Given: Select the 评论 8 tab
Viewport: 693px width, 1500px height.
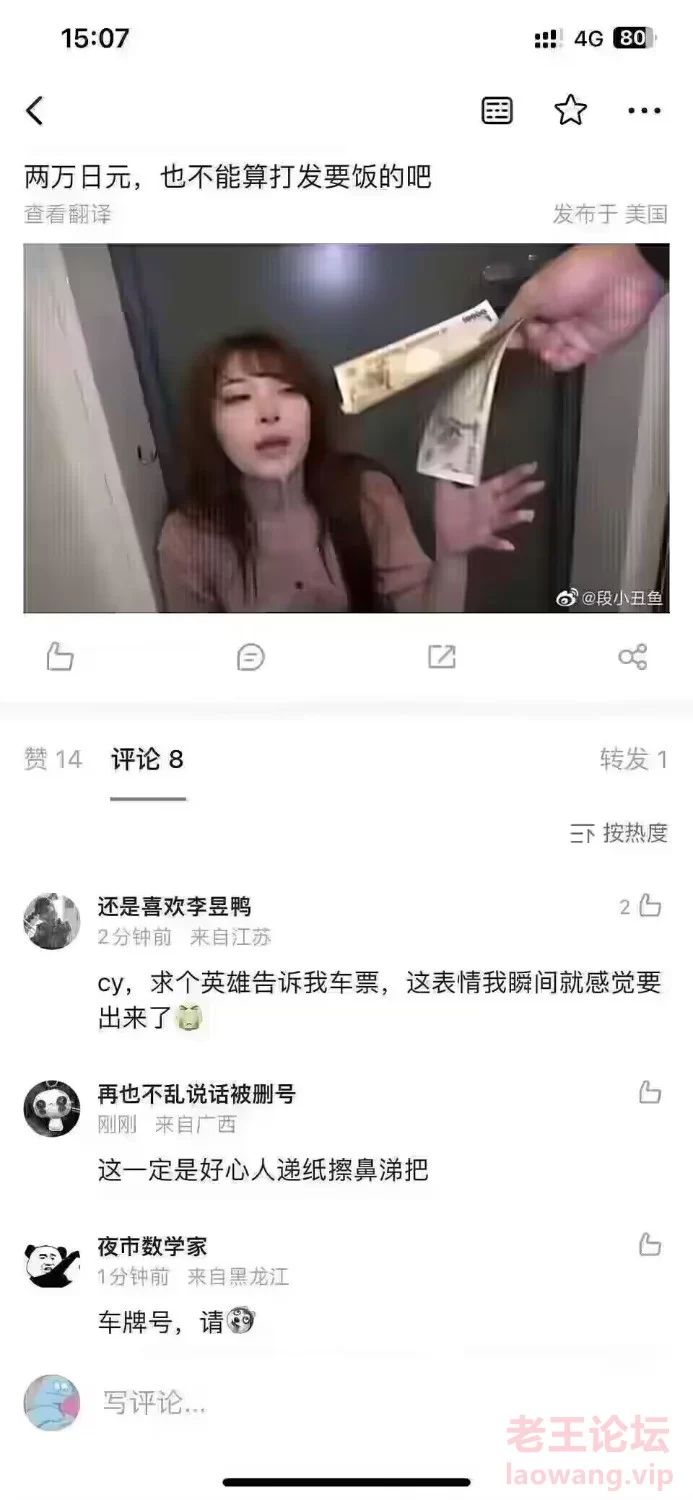Looking at the screenshot, I should coord(147,760).
